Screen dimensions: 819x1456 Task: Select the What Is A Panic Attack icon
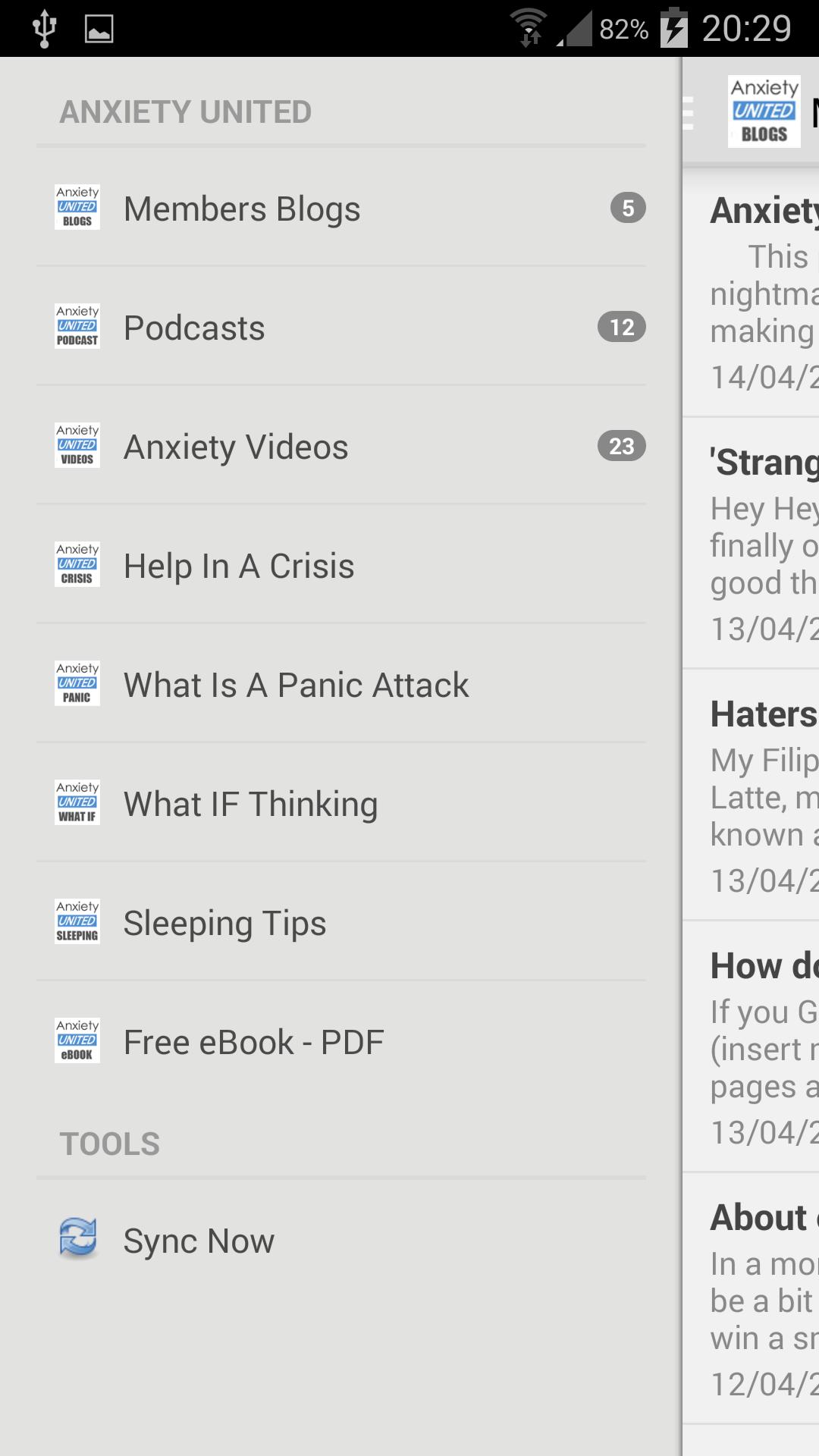coord(77,684)
